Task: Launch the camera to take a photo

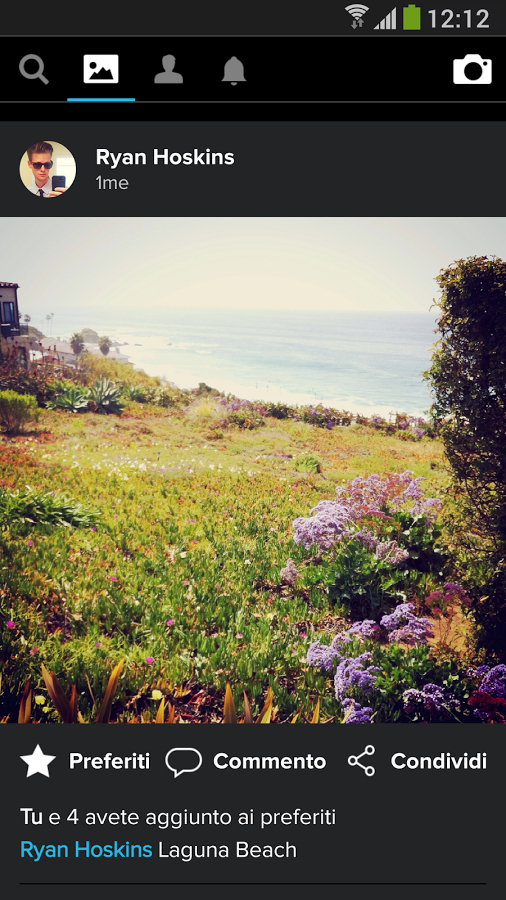Action: point(472,69)
